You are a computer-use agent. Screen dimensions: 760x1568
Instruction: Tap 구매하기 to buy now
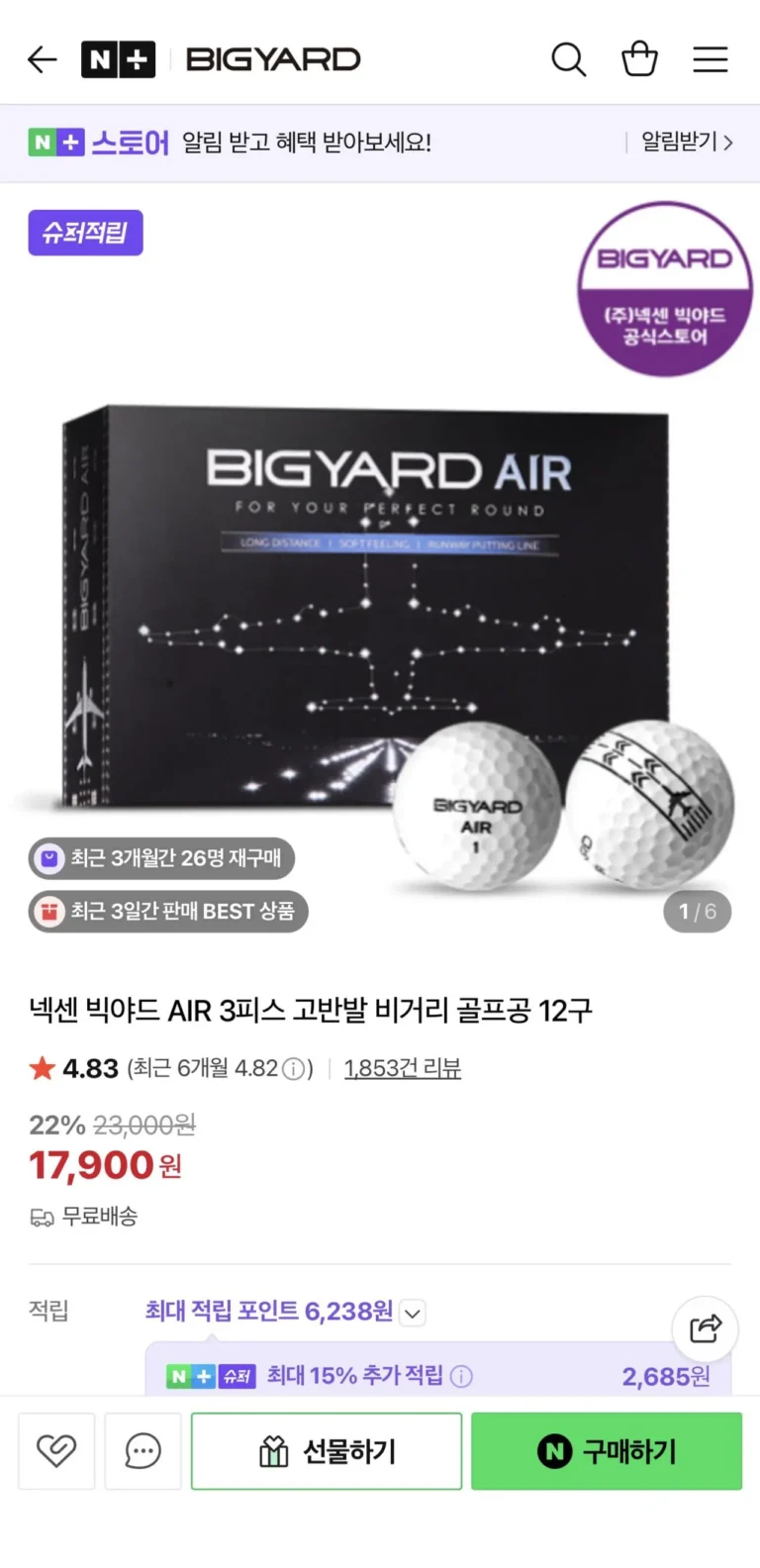tap(607, 1451)
